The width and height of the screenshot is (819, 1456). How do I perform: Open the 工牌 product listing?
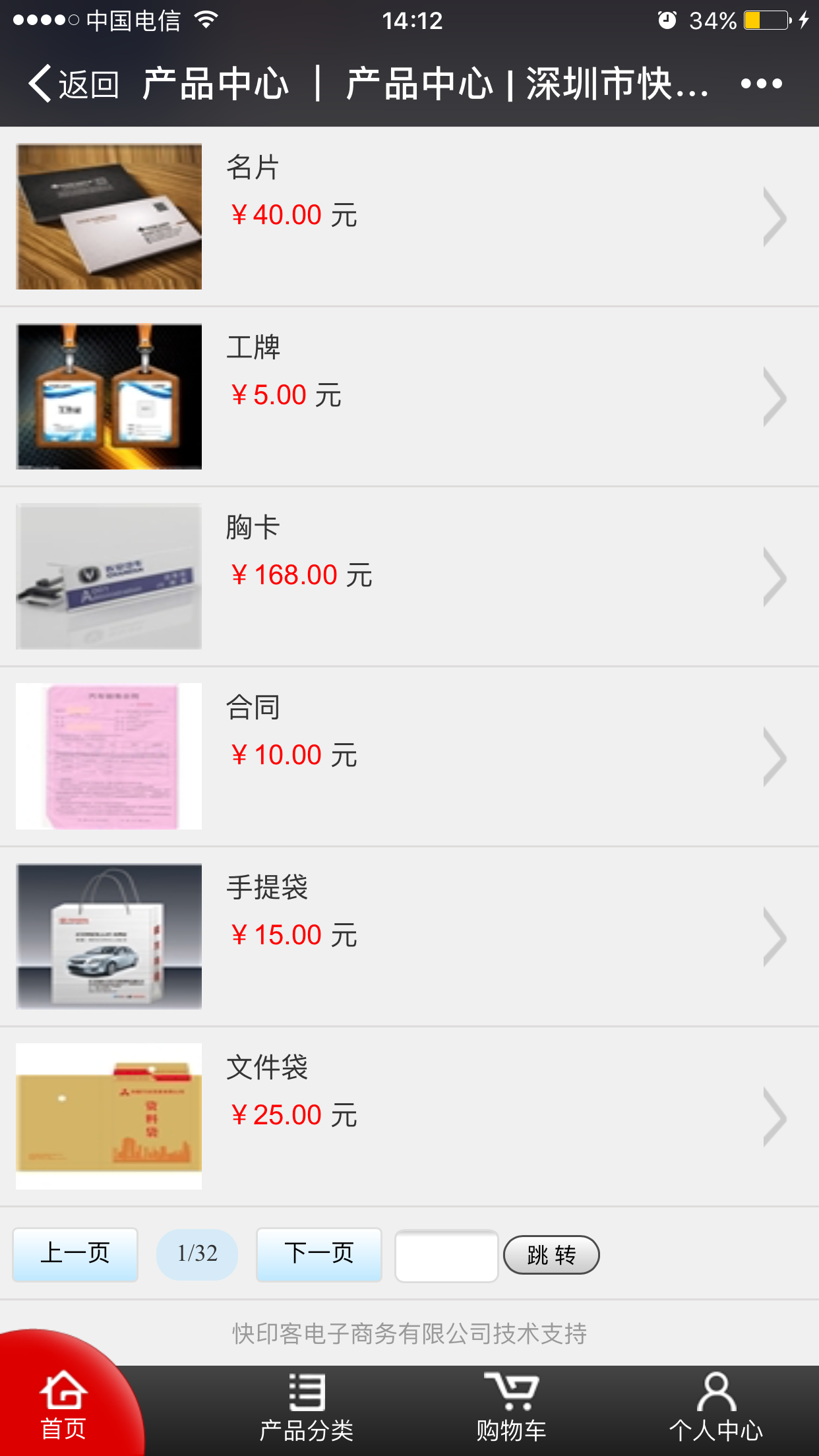(409, 396)
